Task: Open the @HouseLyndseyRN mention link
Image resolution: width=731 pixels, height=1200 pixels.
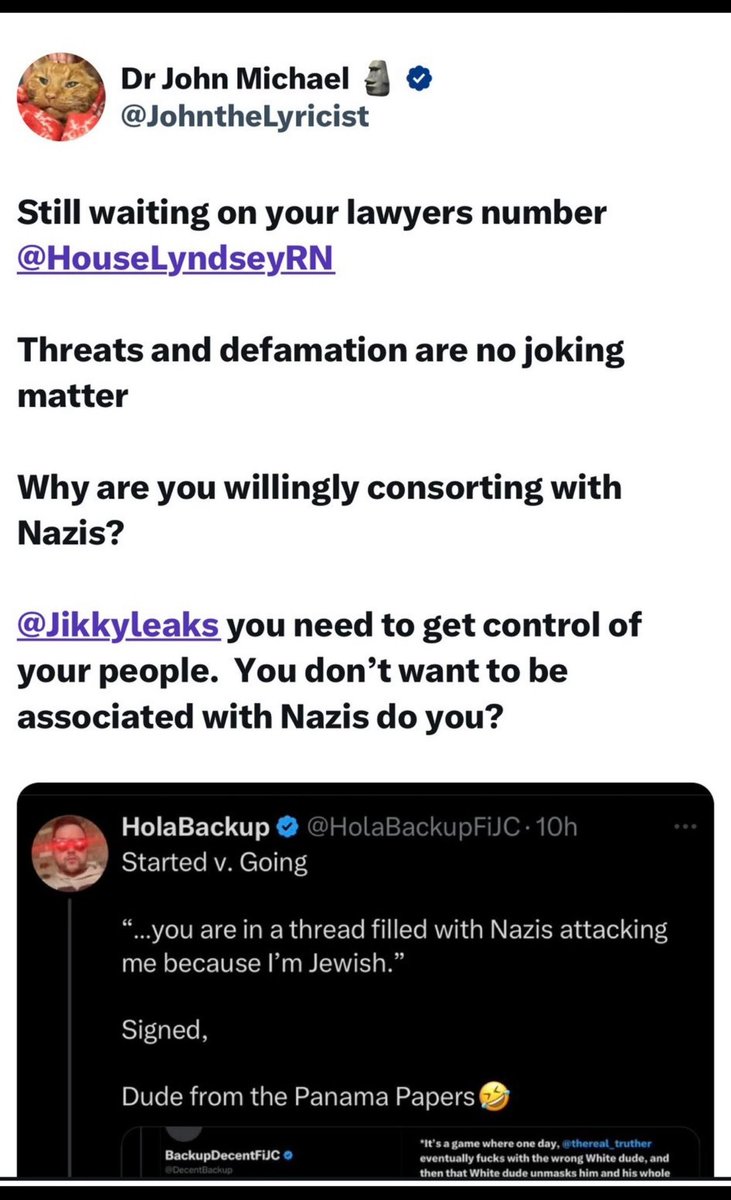Action: (x=175, y=259)
